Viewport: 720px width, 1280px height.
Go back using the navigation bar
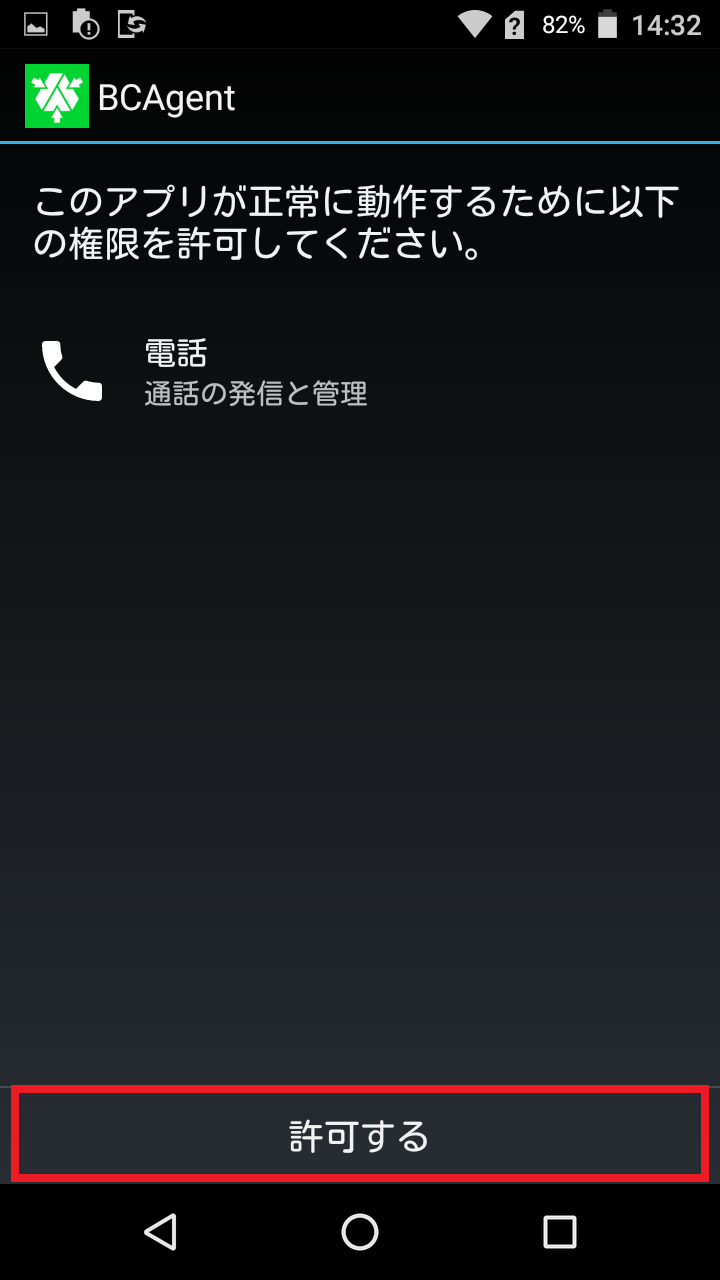tap(160, 1231)
